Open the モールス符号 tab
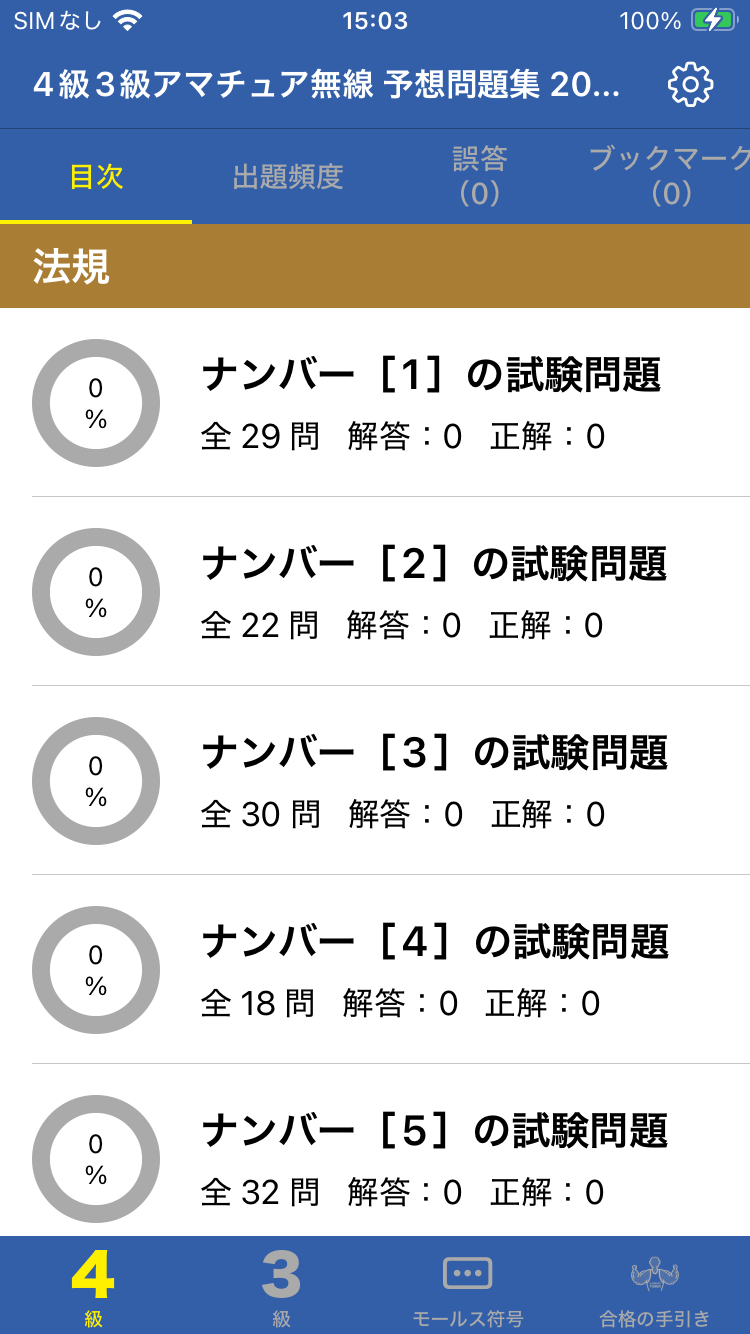 pos(468,1286)
